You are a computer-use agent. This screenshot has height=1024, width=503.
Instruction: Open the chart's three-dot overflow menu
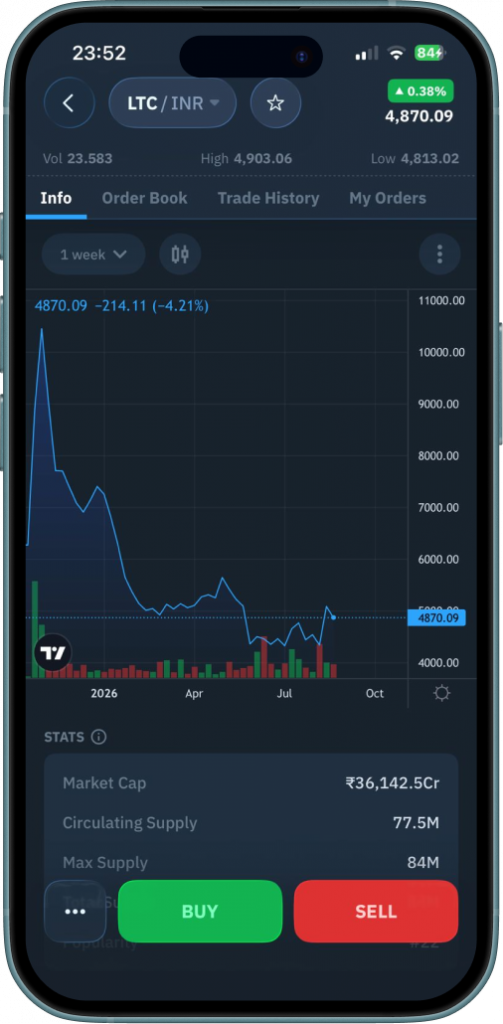pyautogui.click(x=440, y=254)
